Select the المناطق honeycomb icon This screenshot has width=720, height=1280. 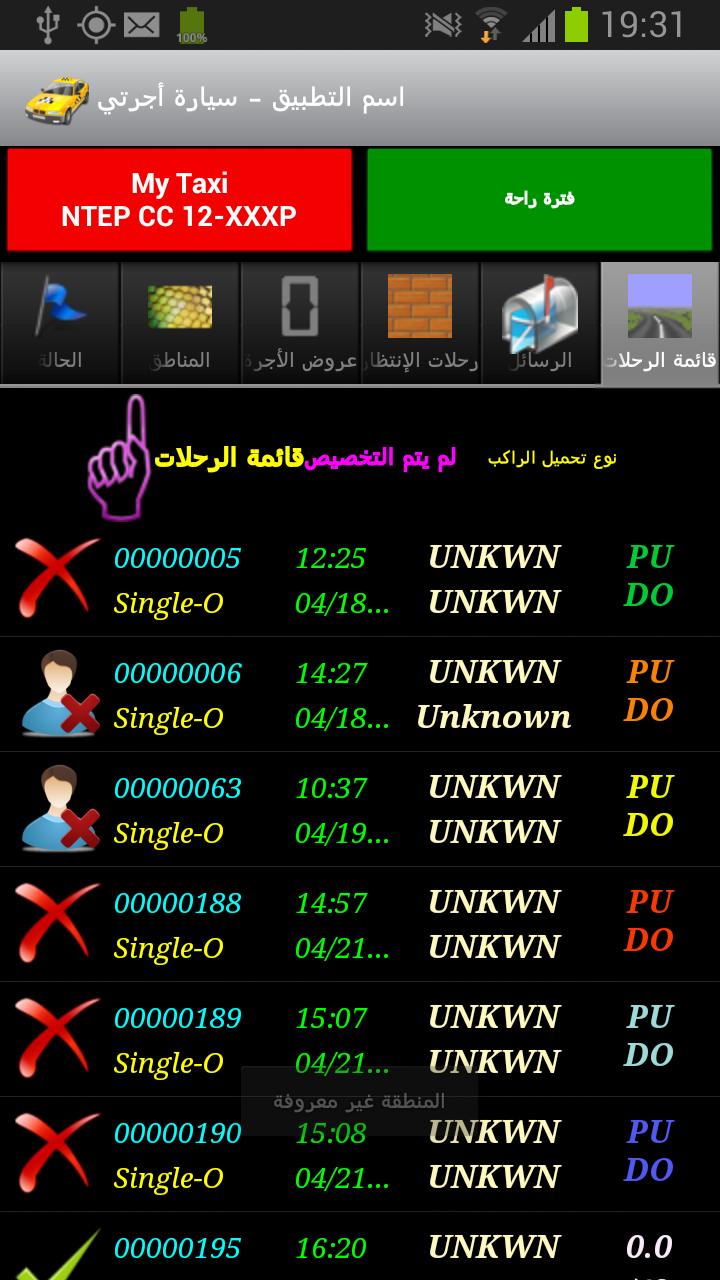(x=181, y=320)
